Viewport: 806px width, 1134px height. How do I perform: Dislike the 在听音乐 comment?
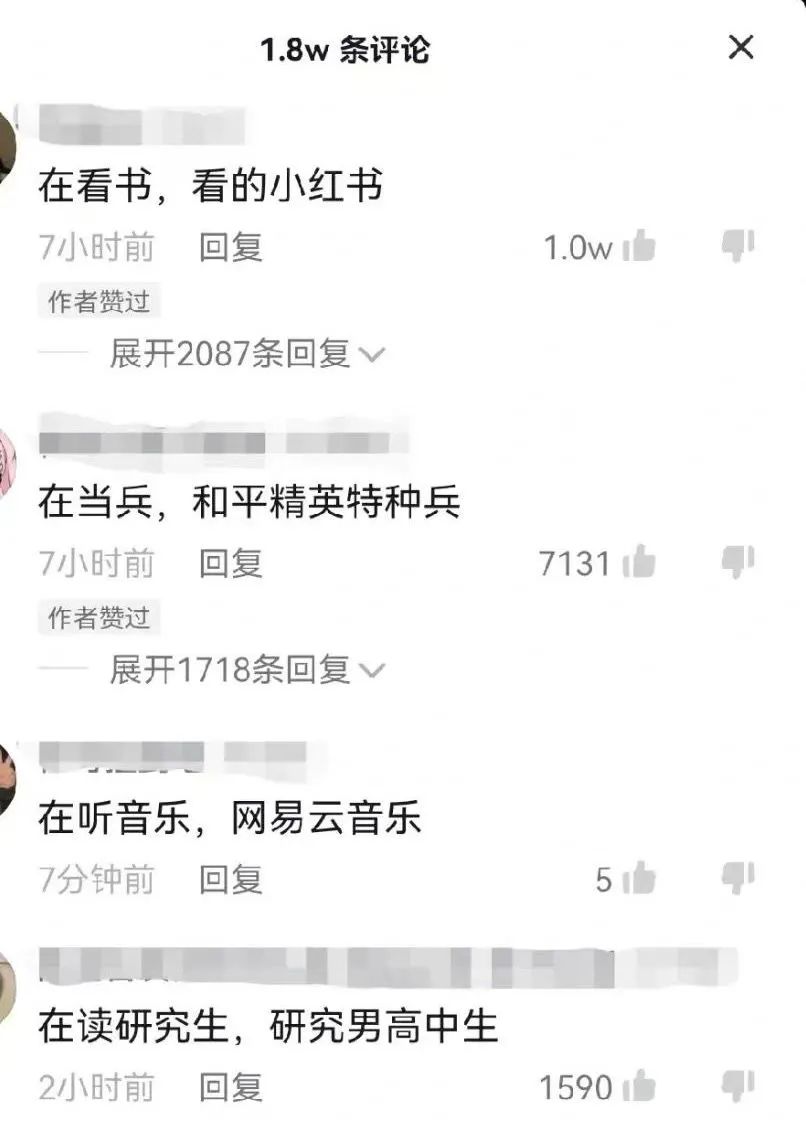pos(738,879)
